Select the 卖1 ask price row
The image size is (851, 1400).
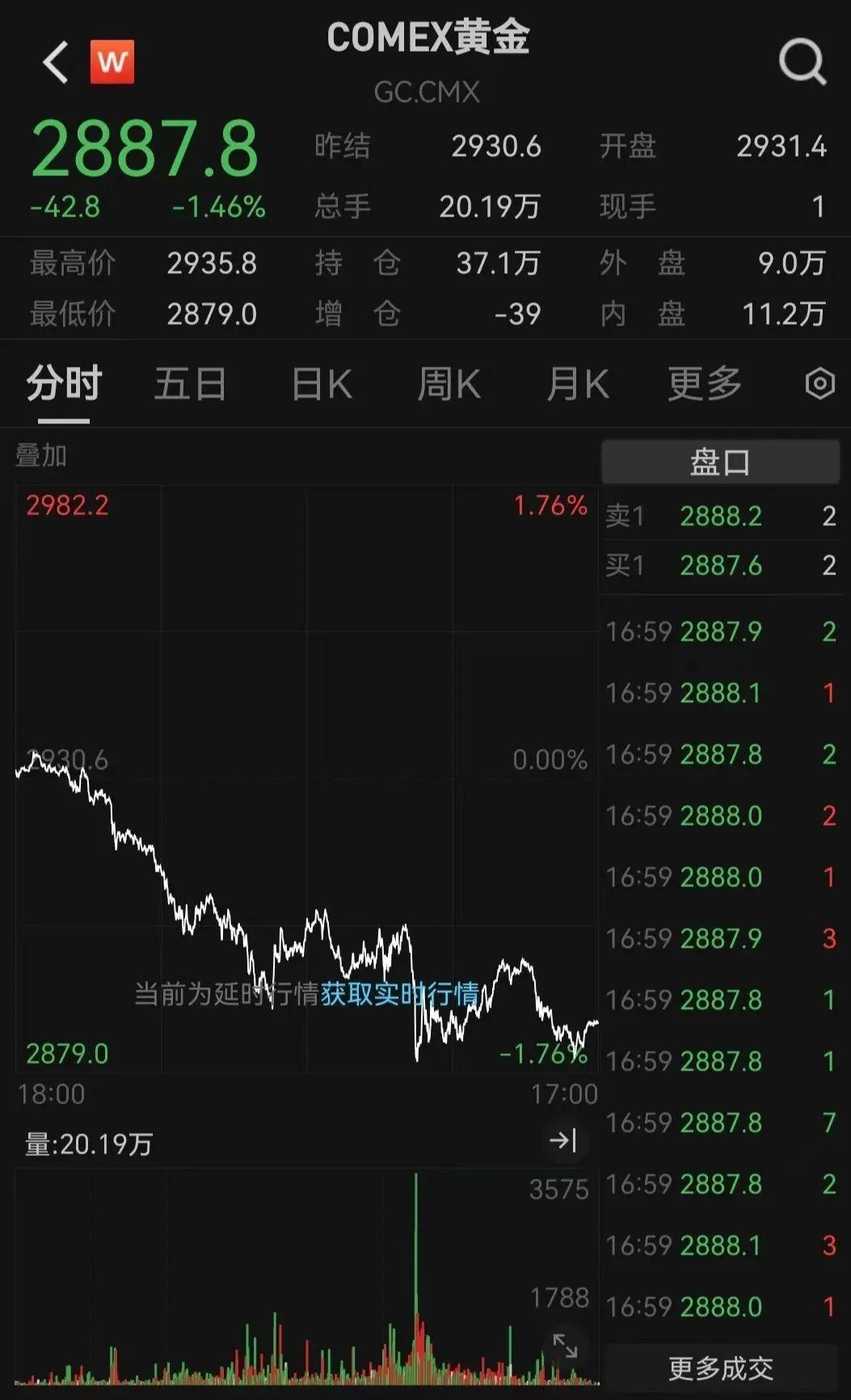(719, 515)
